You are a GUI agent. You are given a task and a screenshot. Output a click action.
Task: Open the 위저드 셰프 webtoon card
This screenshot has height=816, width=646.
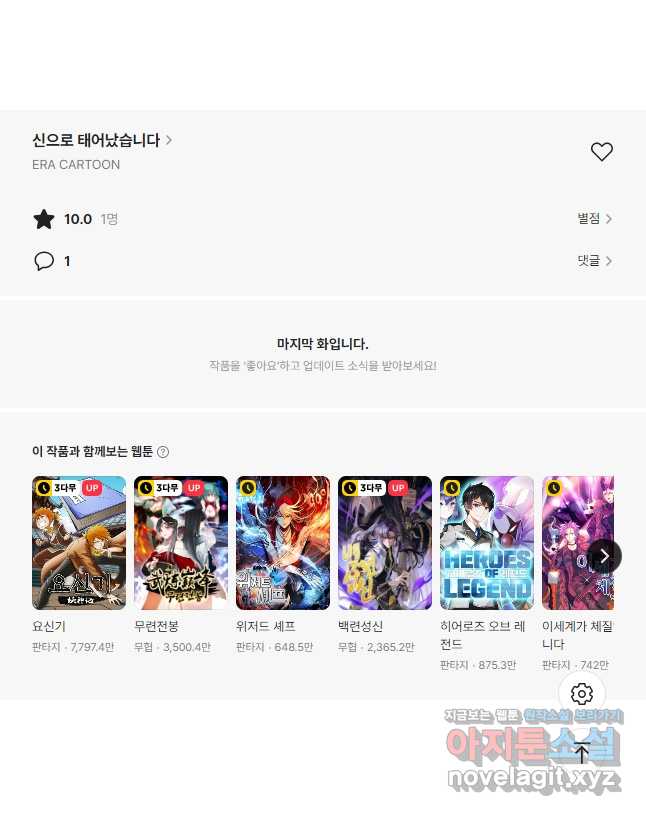coord(283,543)
